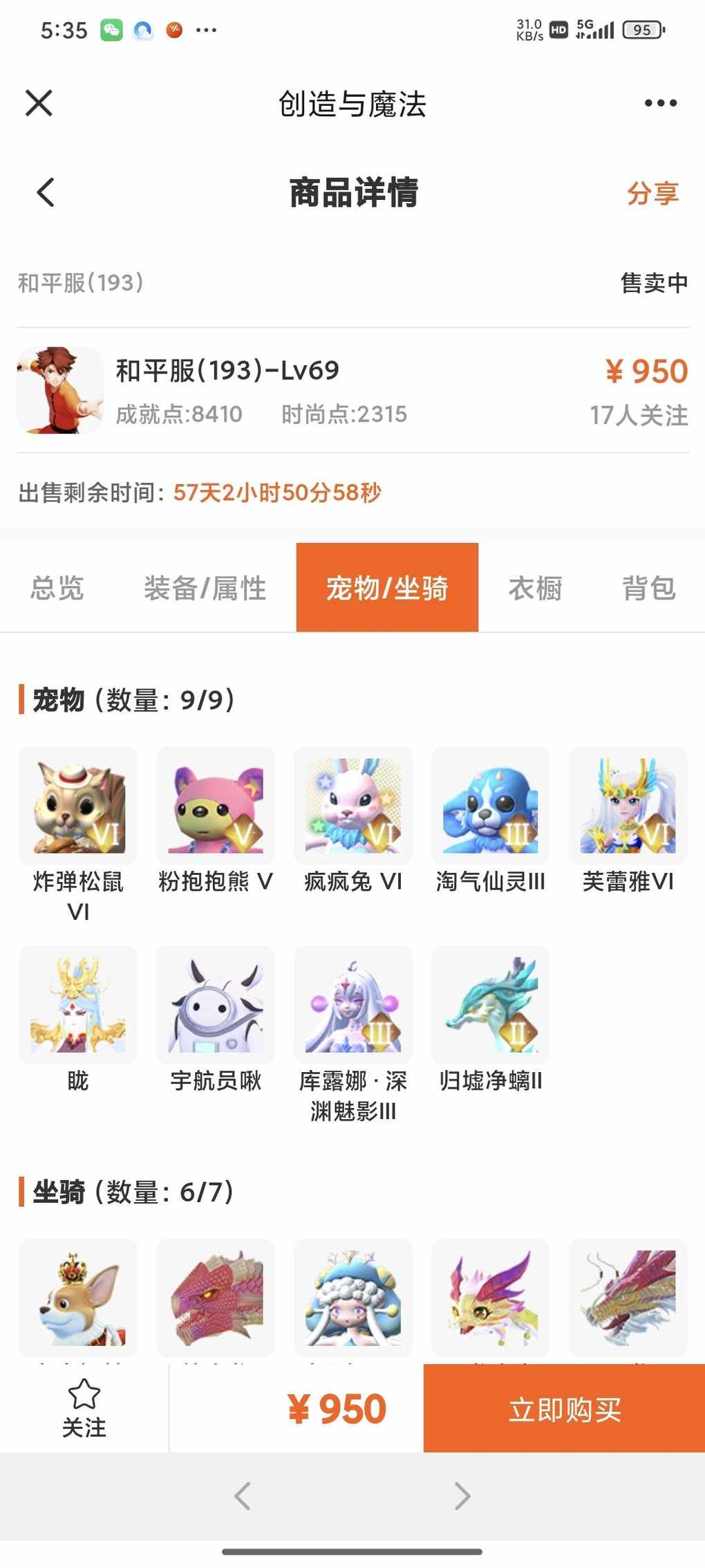The height and width of the screenshot is (1568, 705).
Task: Select the 库露娜·深渊魅影III pet
Action: pos(353,1005)
